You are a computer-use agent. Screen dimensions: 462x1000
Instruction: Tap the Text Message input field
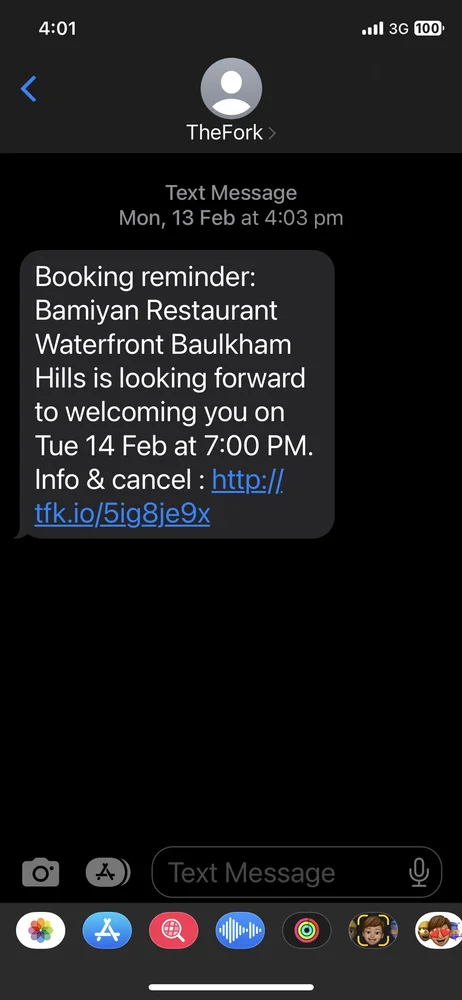point(297,872)
